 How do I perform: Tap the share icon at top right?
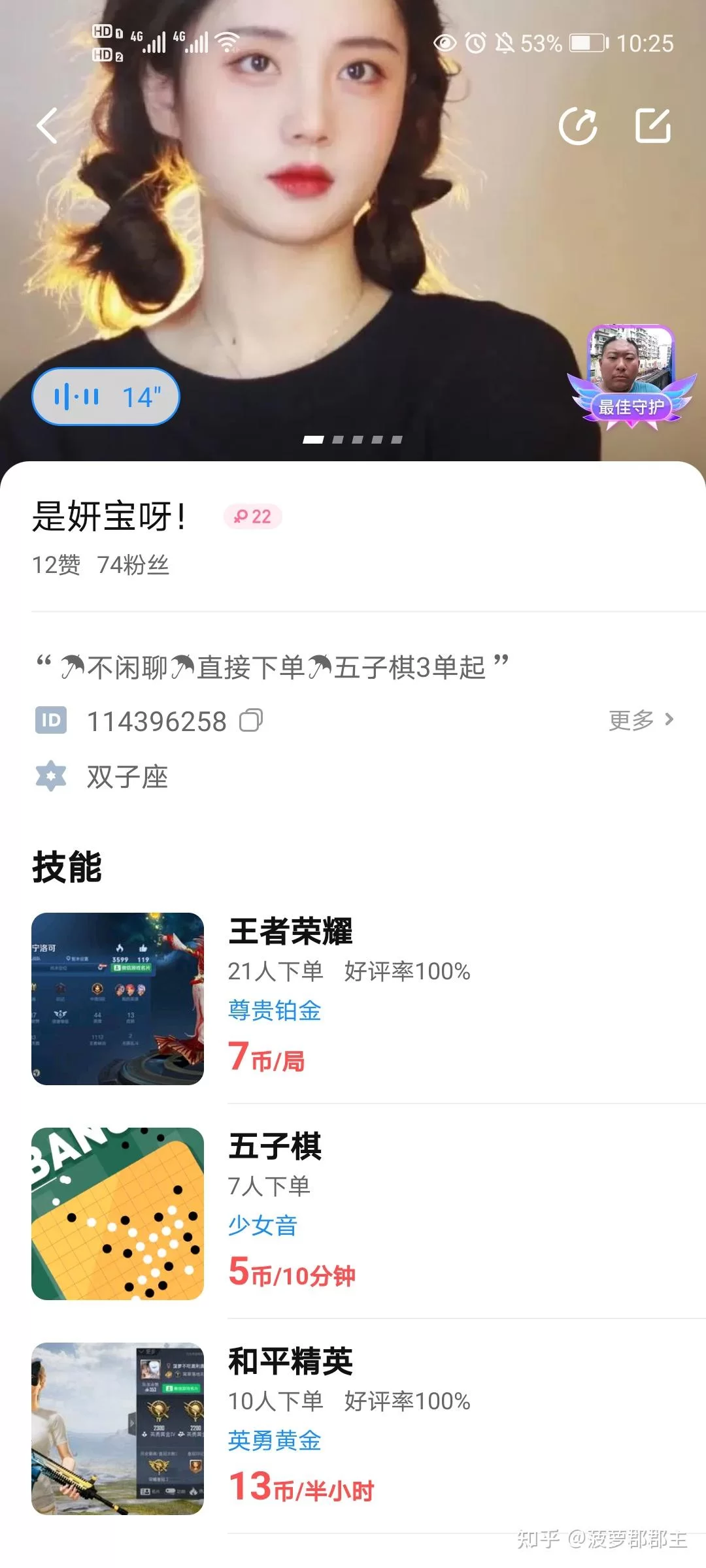(578, 125)
